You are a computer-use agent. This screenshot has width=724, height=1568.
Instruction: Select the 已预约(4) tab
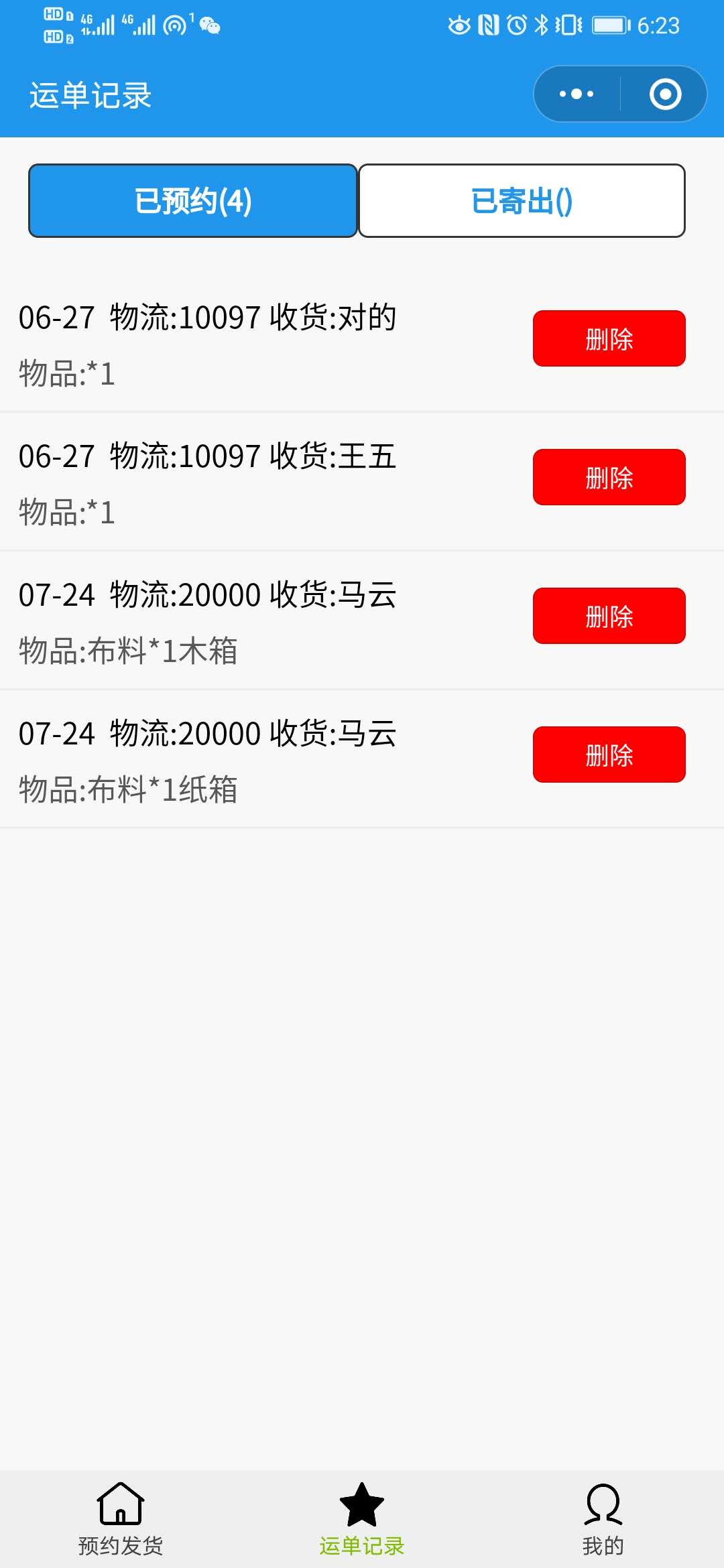192,200
